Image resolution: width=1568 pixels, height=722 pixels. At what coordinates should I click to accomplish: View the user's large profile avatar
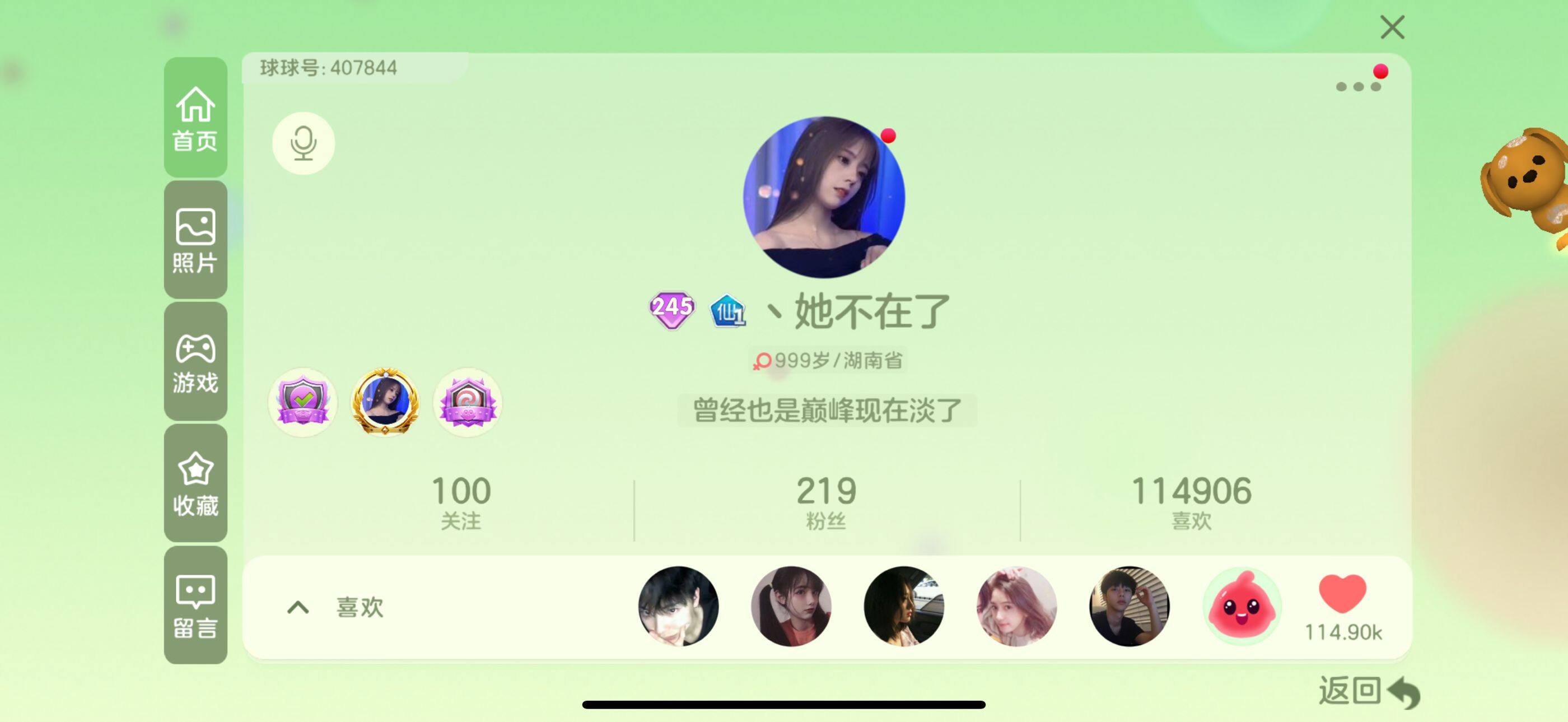(824, 197)
